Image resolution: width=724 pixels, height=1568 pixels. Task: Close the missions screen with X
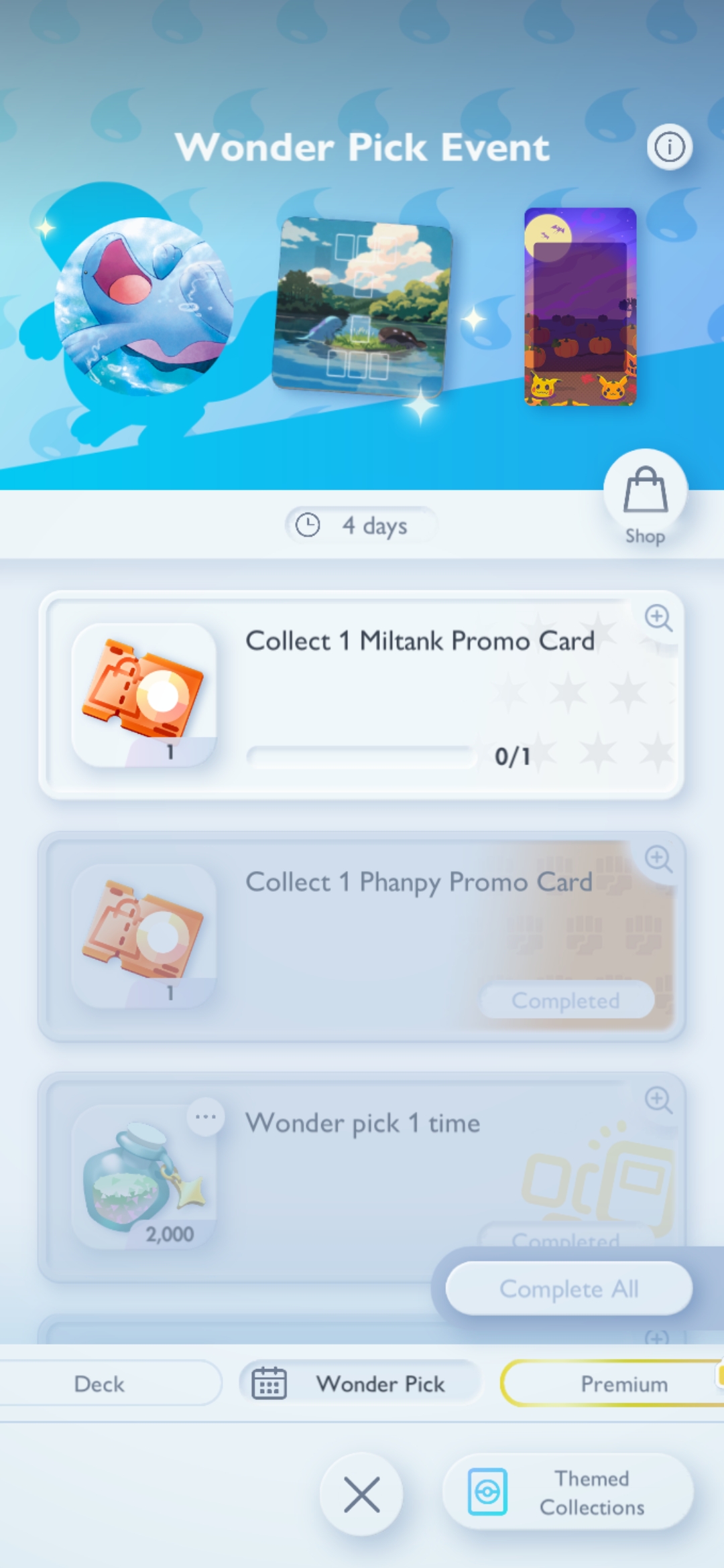361,1494
